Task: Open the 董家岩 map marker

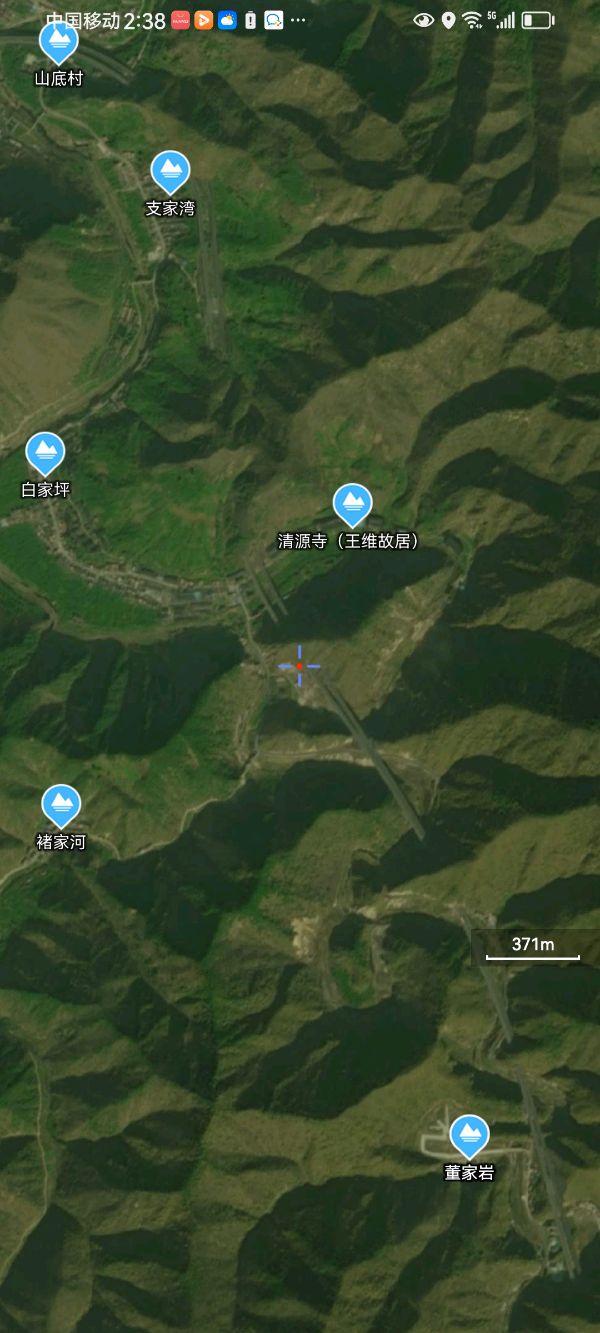Action: pos(469,1135)
